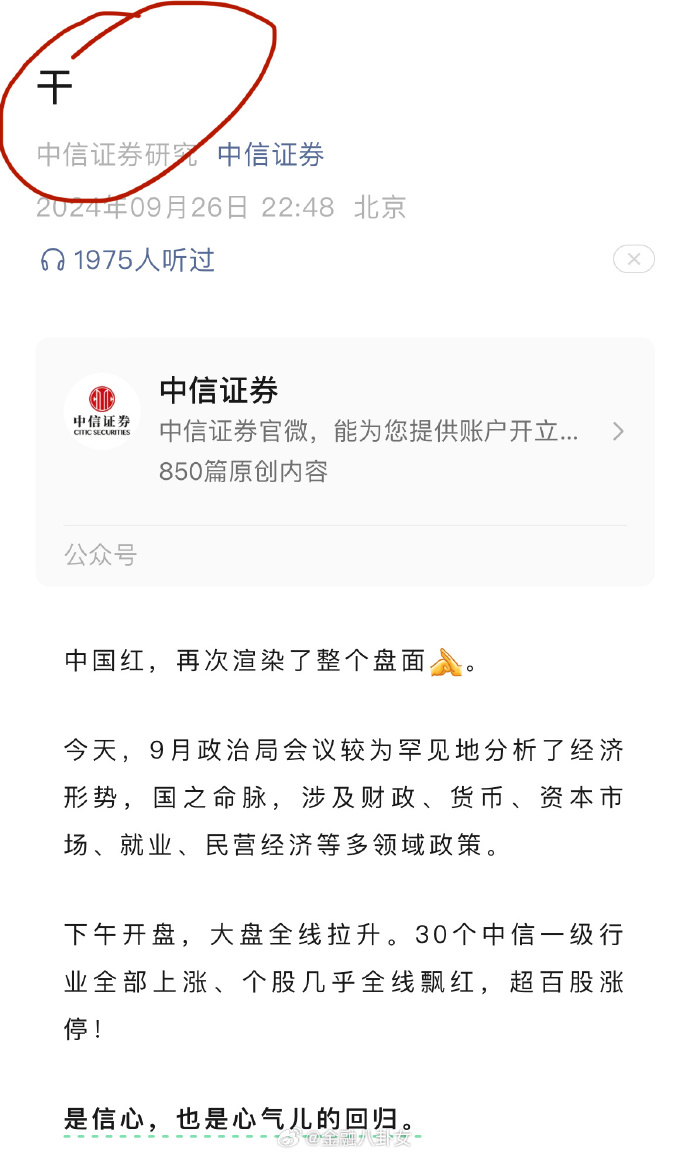Open the 中信证券 official account card
This screenshot has height=1154, width=690.
[345, 431]
